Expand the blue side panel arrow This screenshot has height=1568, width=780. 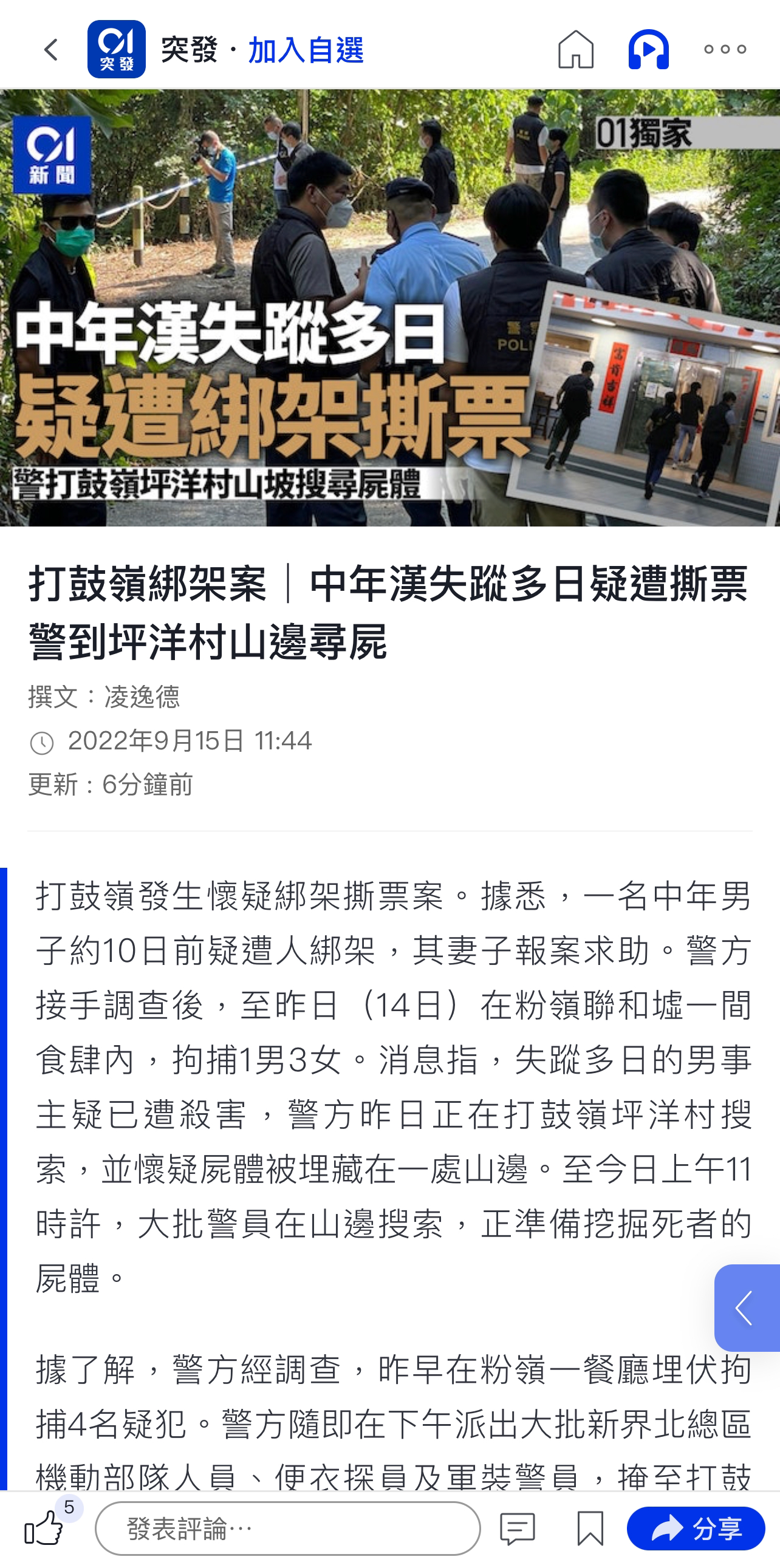pos(746,1307)
